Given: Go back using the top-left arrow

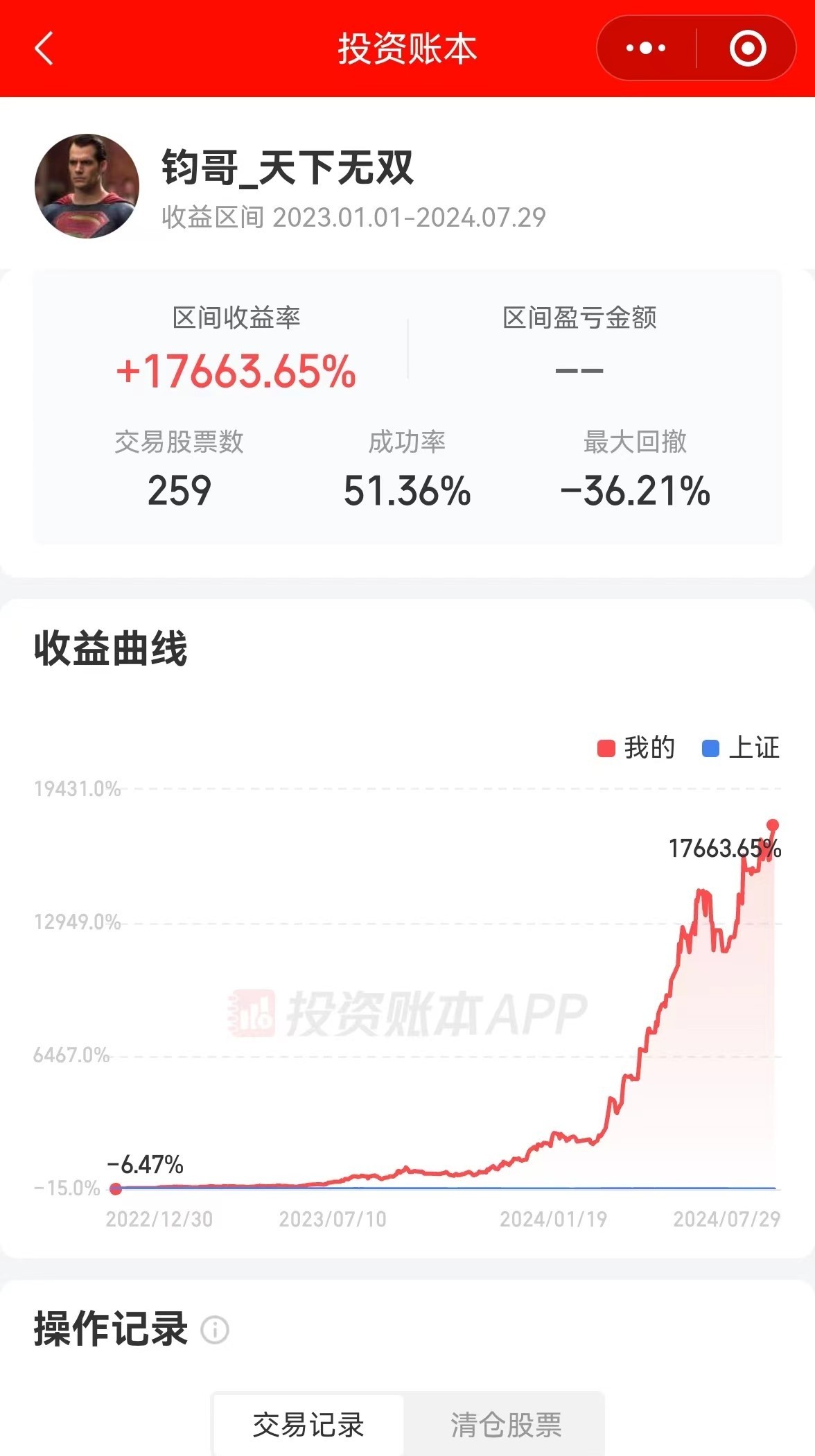Looking at the screenshot, I should click(44, 49).
